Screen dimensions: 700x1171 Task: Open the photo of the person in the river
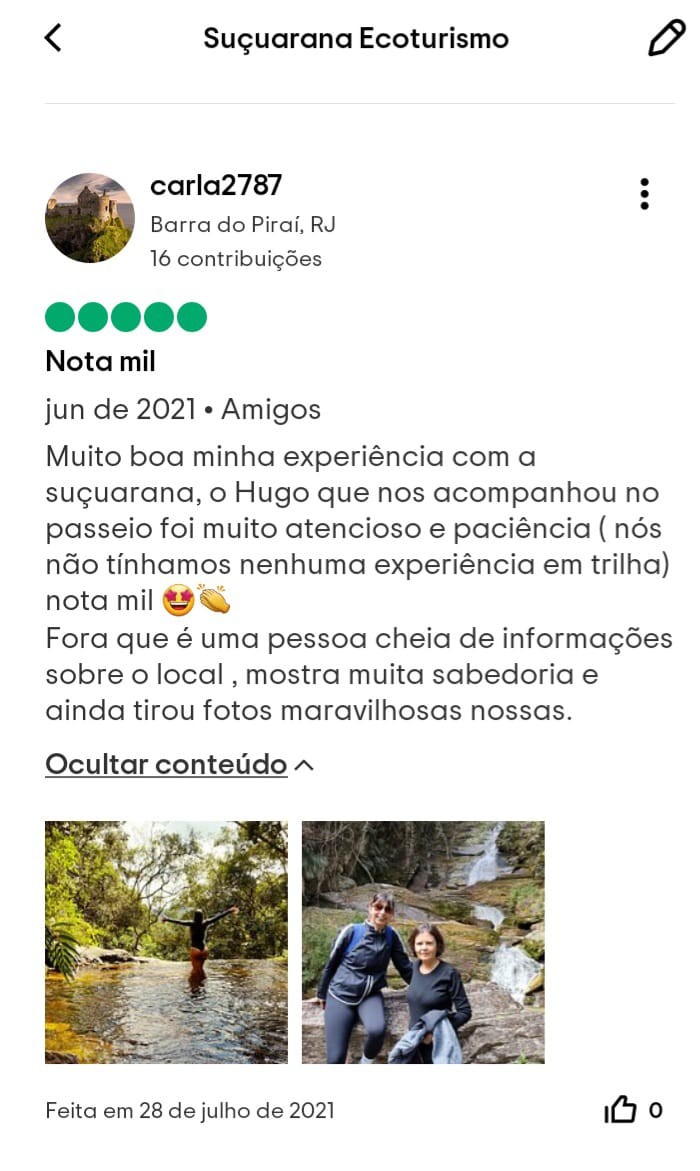click(x=166, y=942)
